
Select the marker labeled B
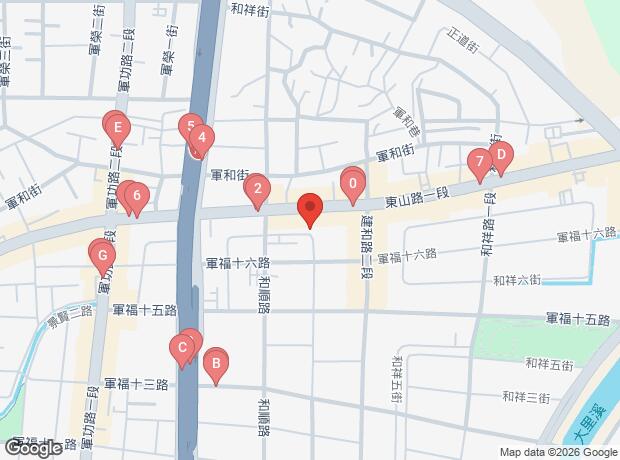214,363
